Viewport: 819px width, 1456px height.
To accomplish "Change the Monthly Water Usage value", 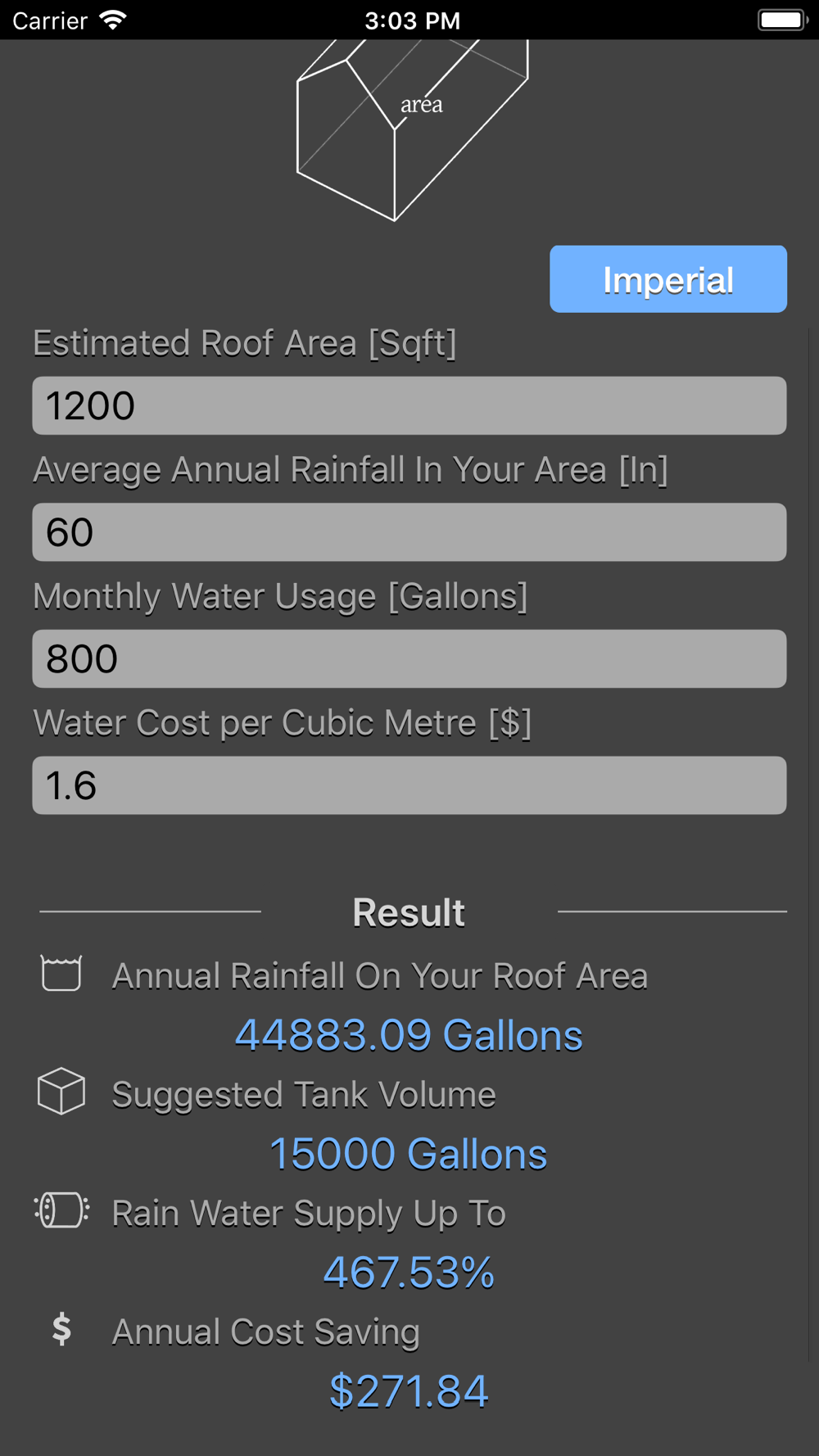I will 409,659.
